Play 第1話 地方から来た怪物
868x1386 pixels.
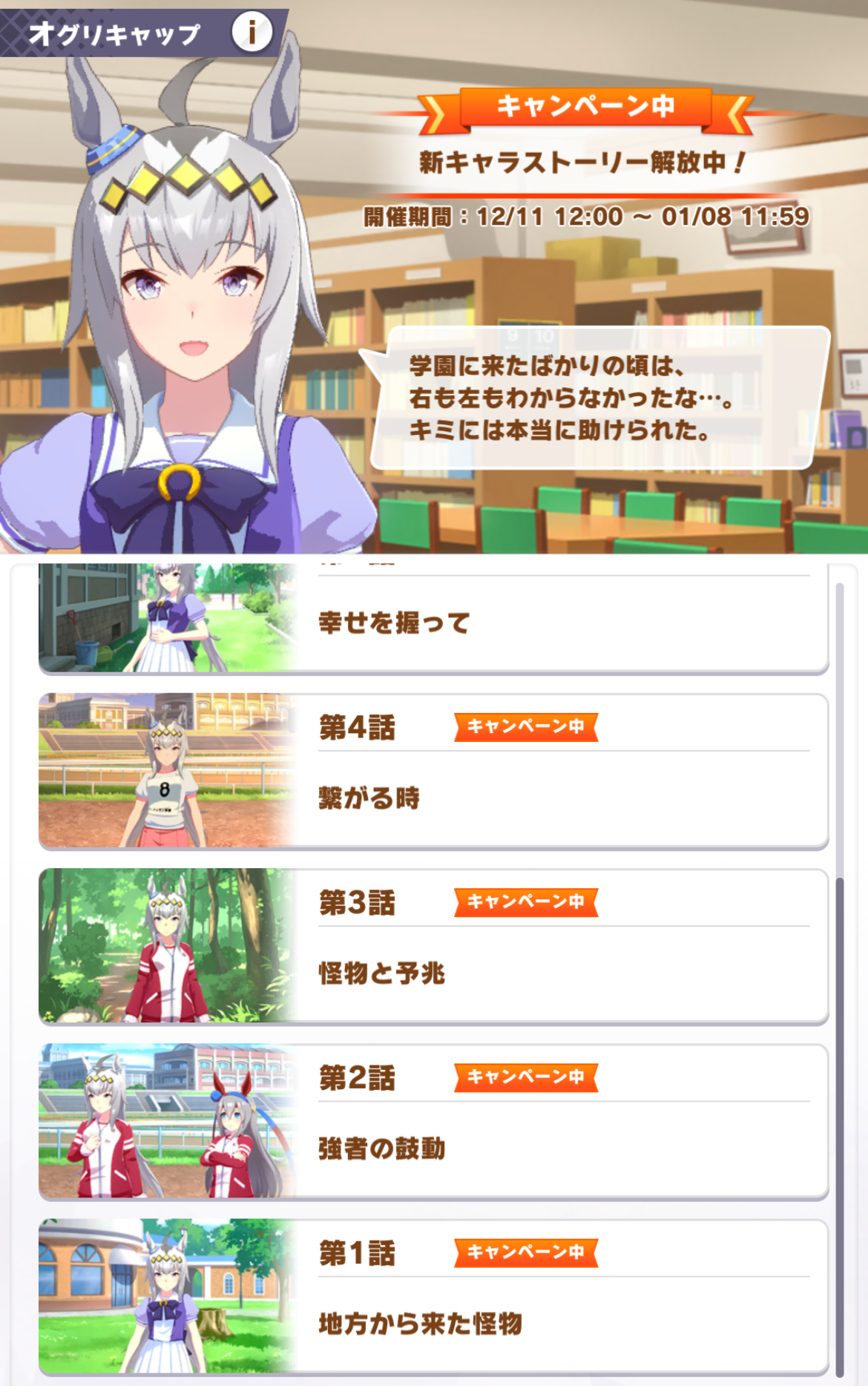tap(433, 1297)
